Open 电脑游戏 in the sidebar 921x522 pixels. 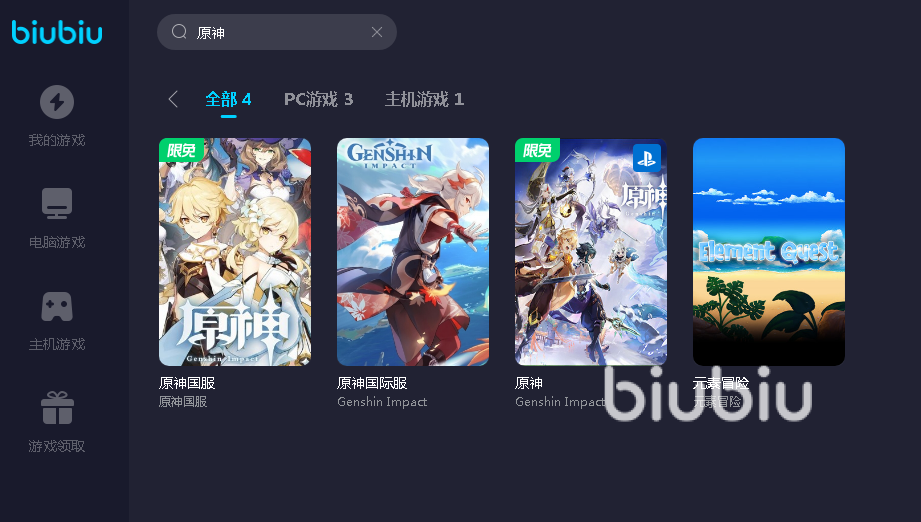(x=57, y=218)
